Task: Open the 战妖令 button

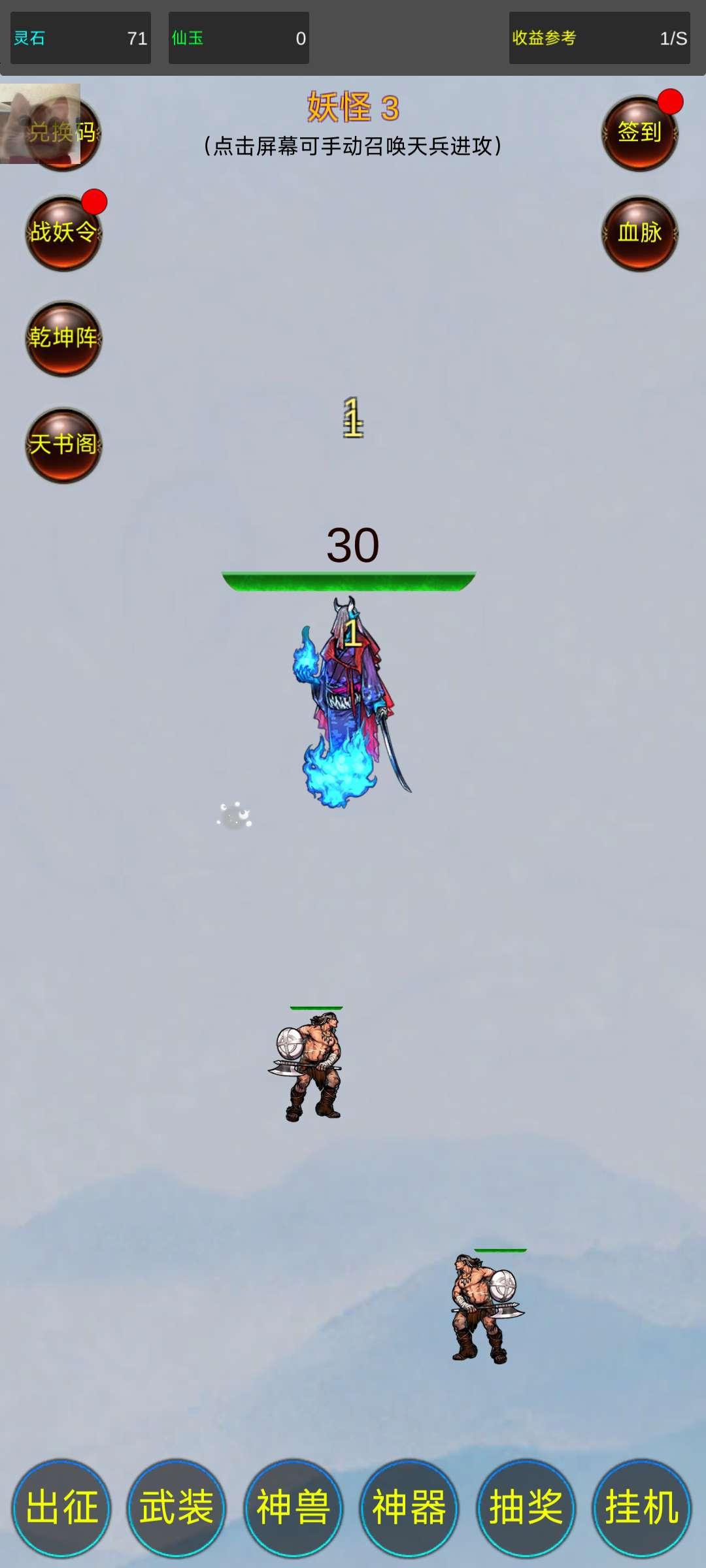Action: 63,233
